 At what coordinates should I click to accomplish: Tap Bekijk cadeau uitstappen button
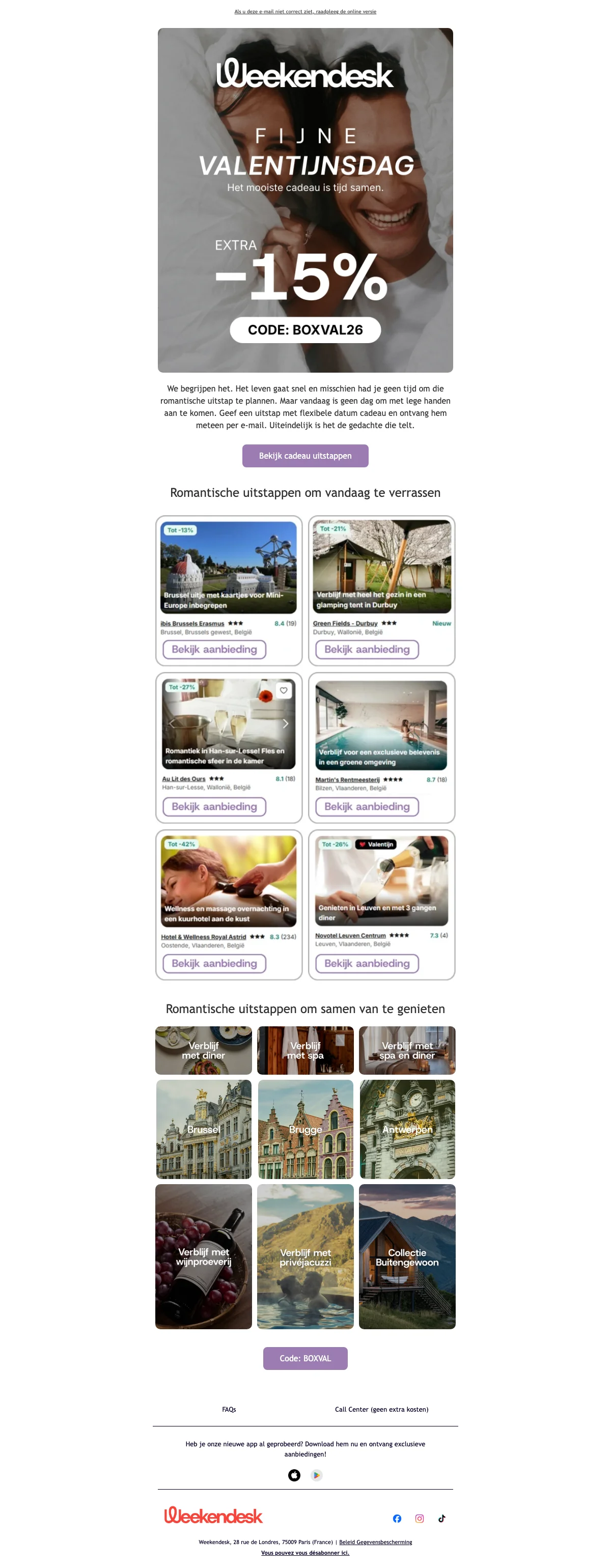[305, 455]
